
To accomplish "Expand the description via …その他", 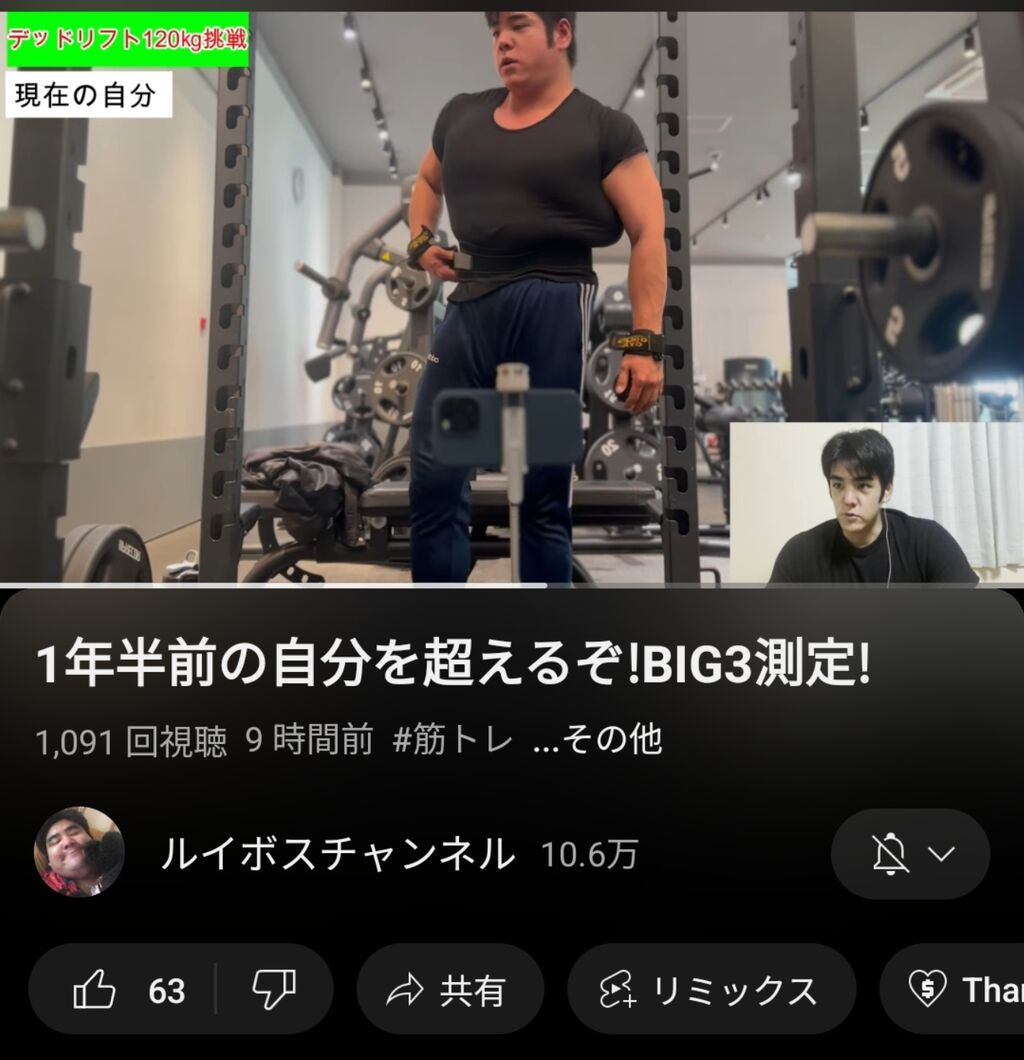I will (597, 740).
